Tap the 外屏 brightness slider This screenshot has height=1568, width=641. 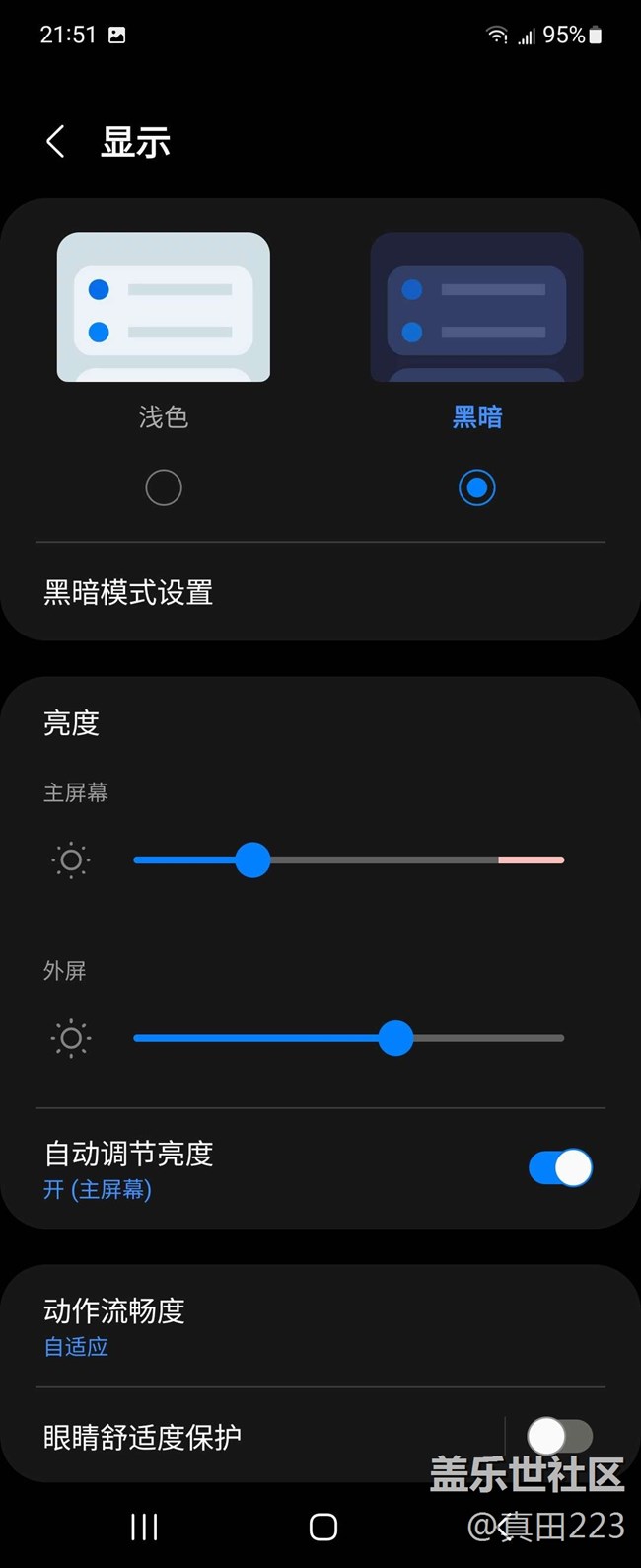pos(348,1038)
